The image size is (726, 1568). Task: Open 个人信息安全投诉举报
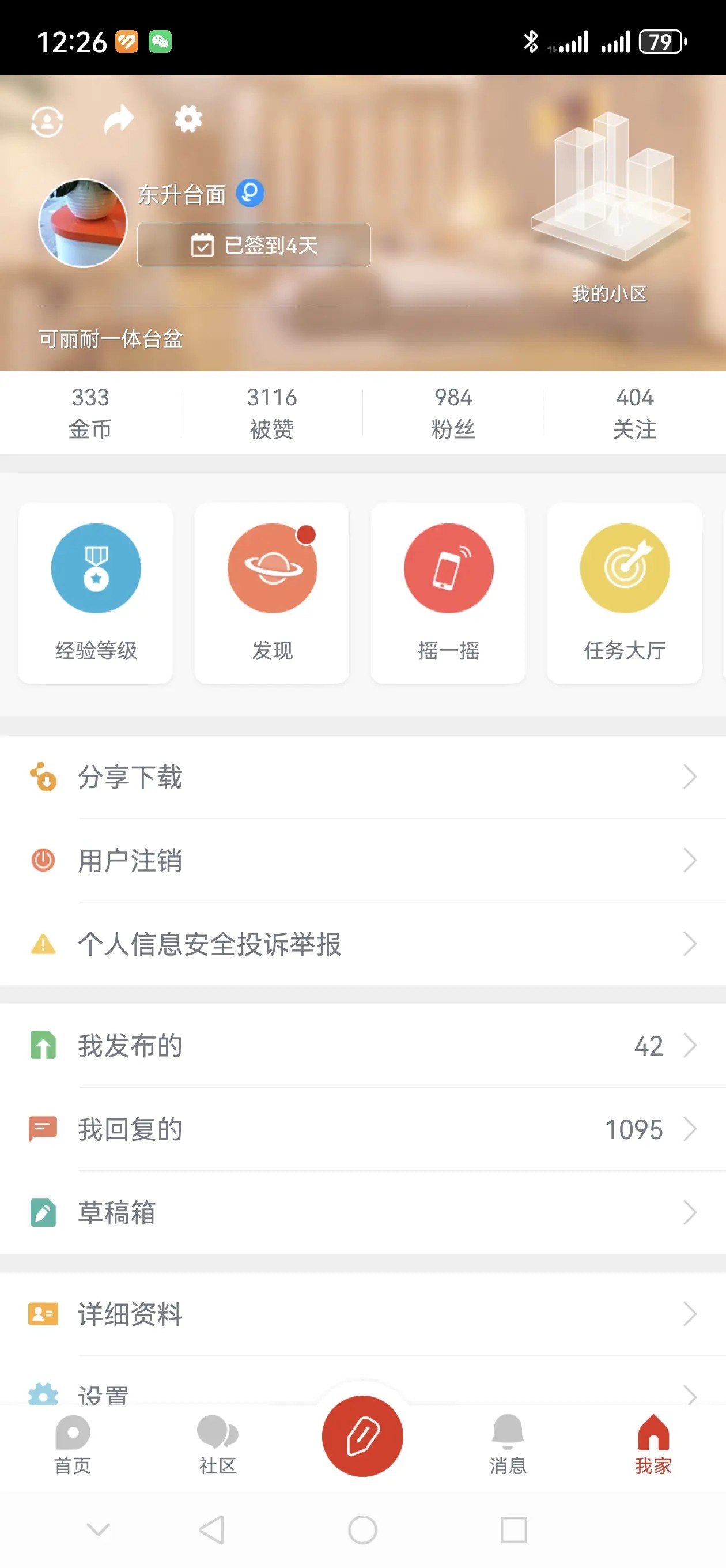362,944
